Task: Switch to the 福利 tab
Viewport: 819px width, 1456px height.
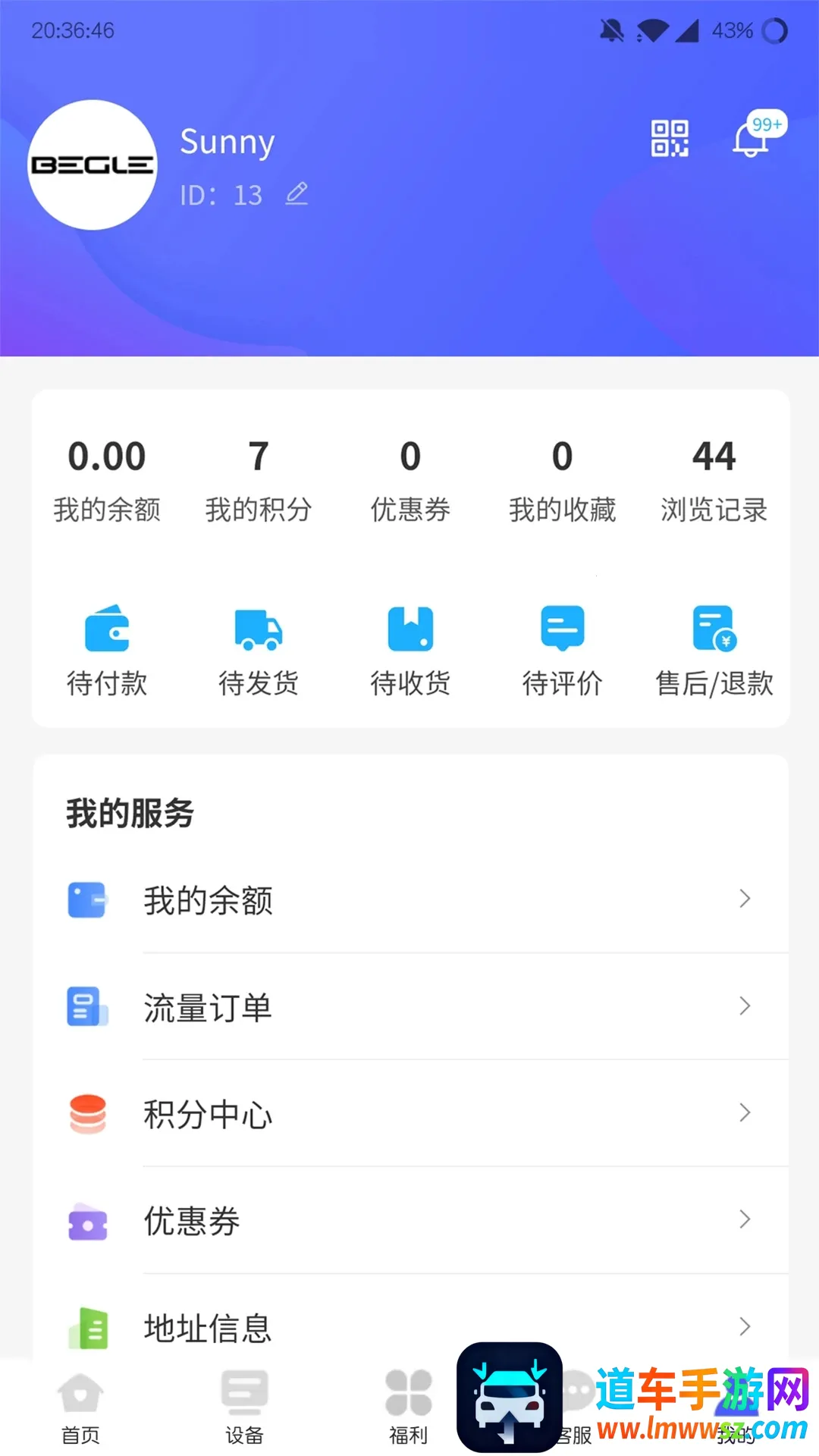Action: (408, 1407)
